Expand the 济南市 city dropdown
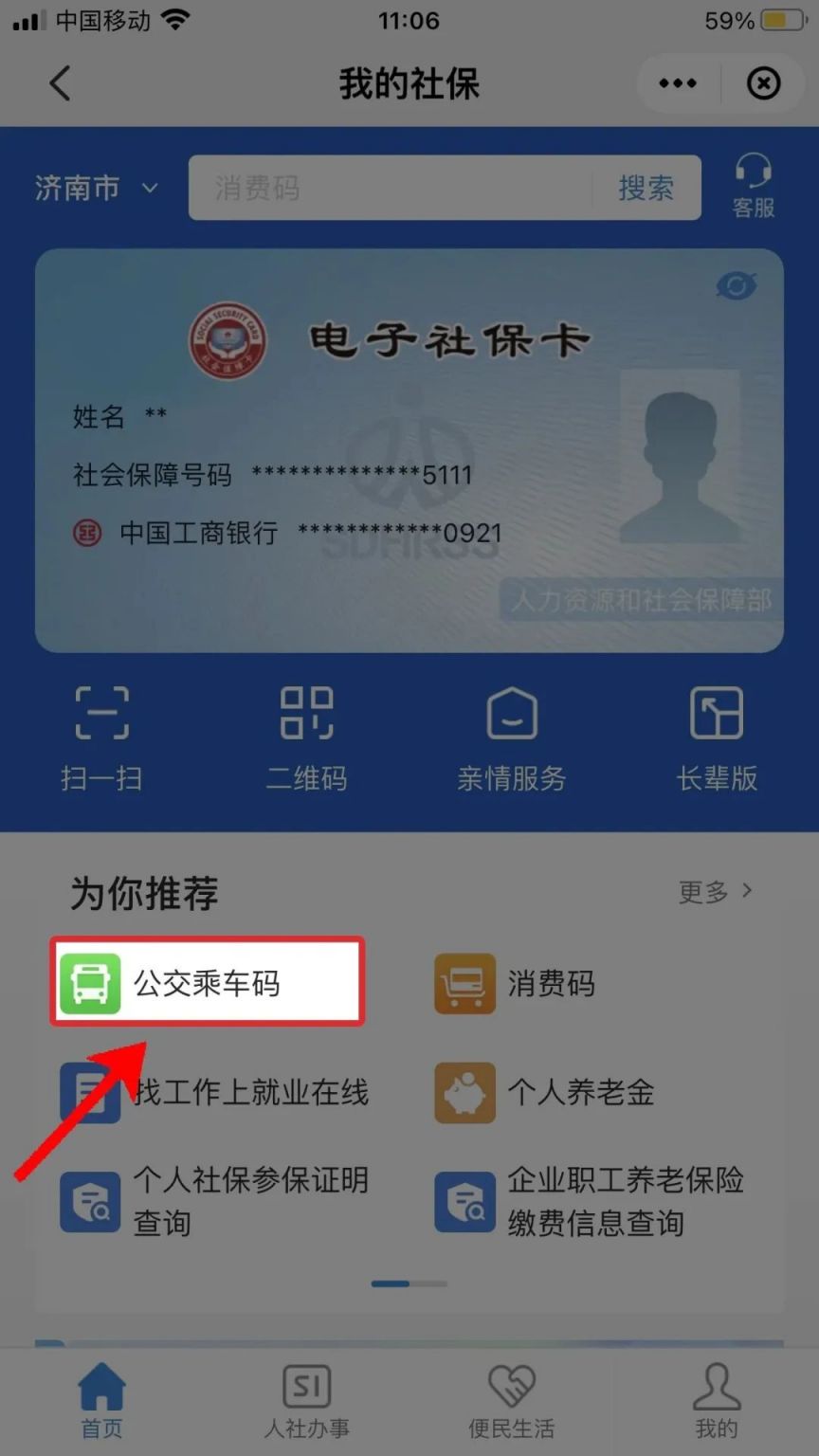Screen dimensions: 819x1456 (96, 188)
